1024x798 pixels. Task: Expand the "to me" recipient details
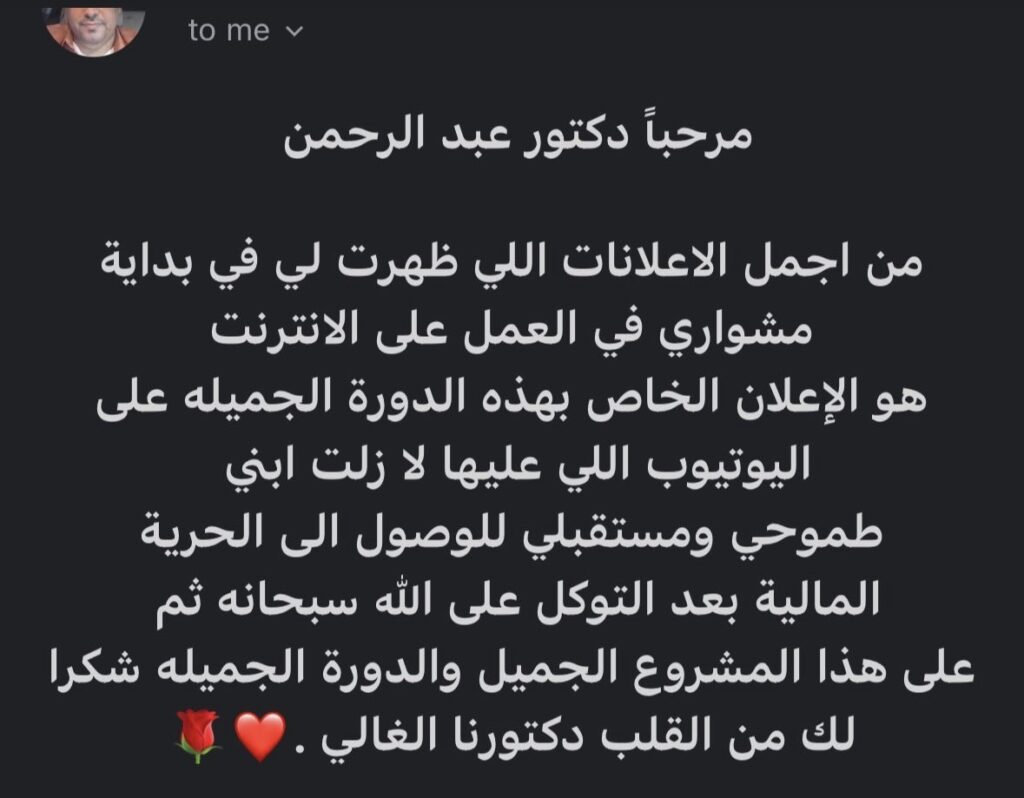293,31
